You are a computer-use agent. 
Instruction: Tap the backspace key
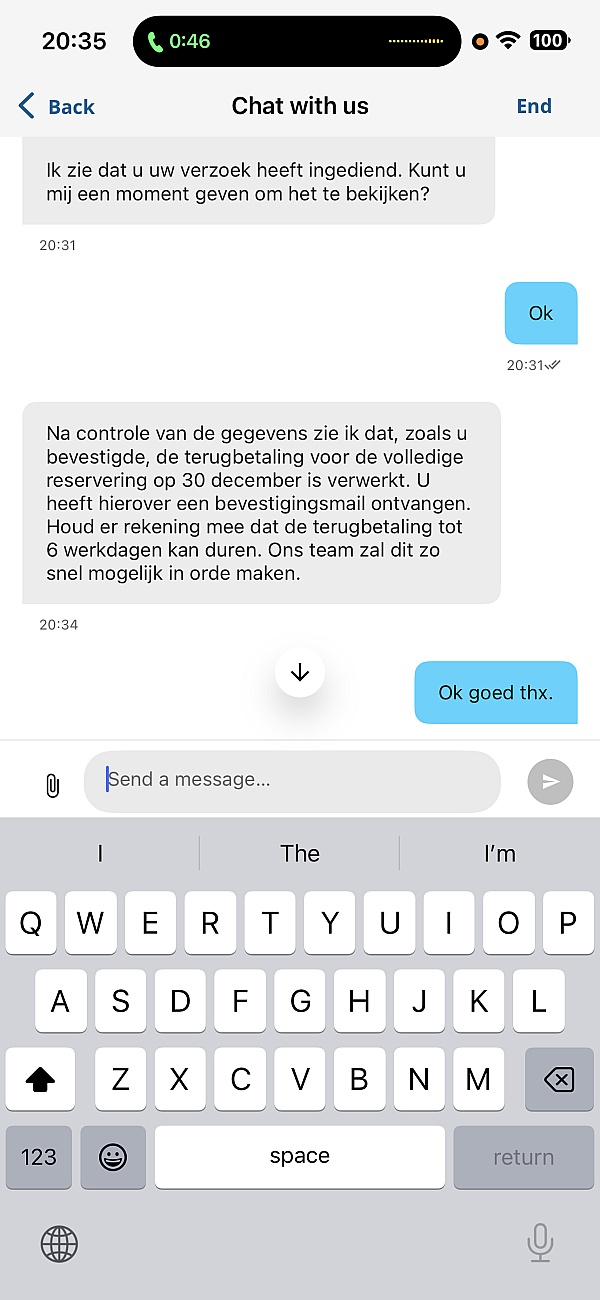pos(559,1080)
